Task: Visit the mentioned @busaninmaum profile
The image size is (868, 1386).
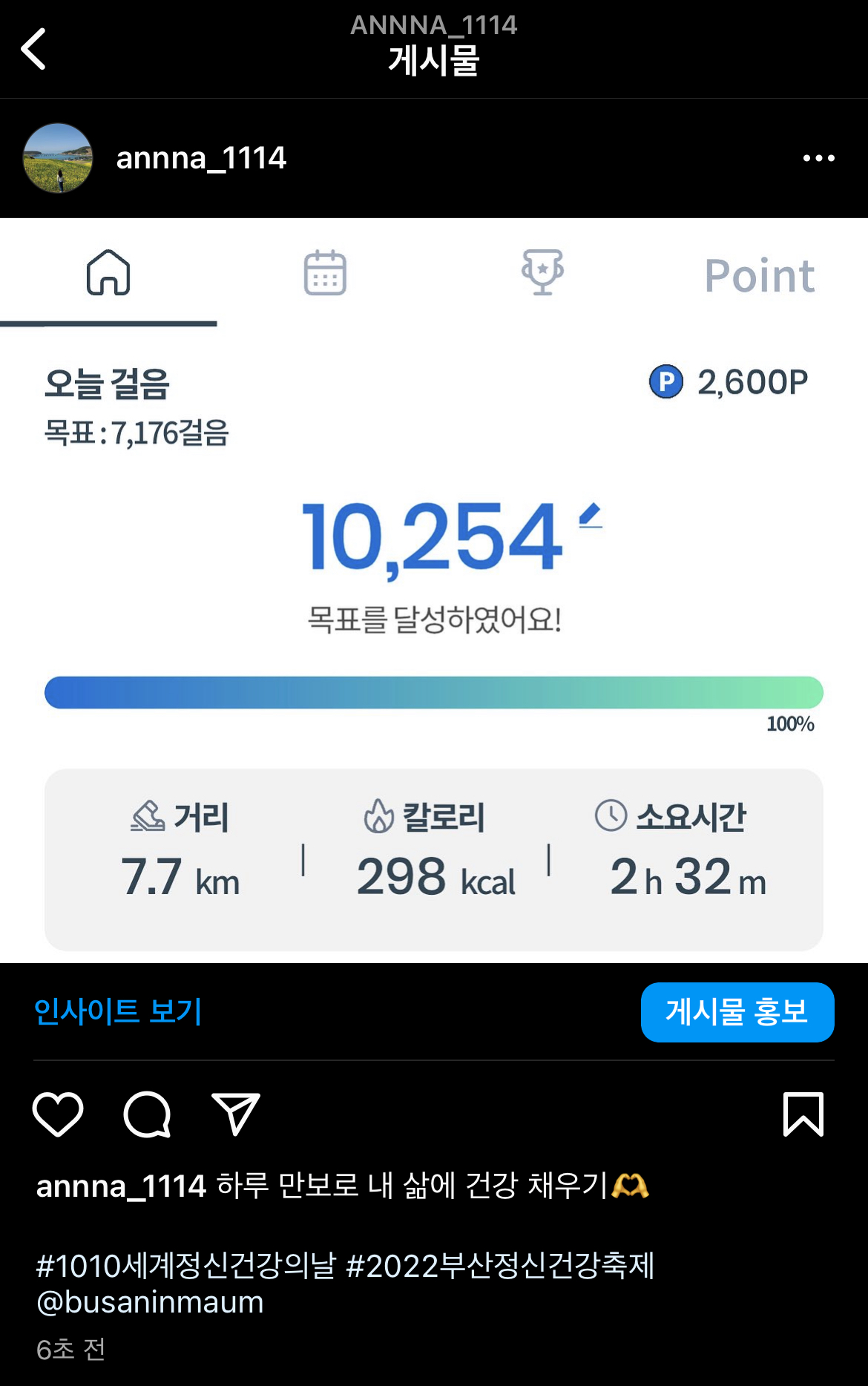Action: (x=150, y=1303)
